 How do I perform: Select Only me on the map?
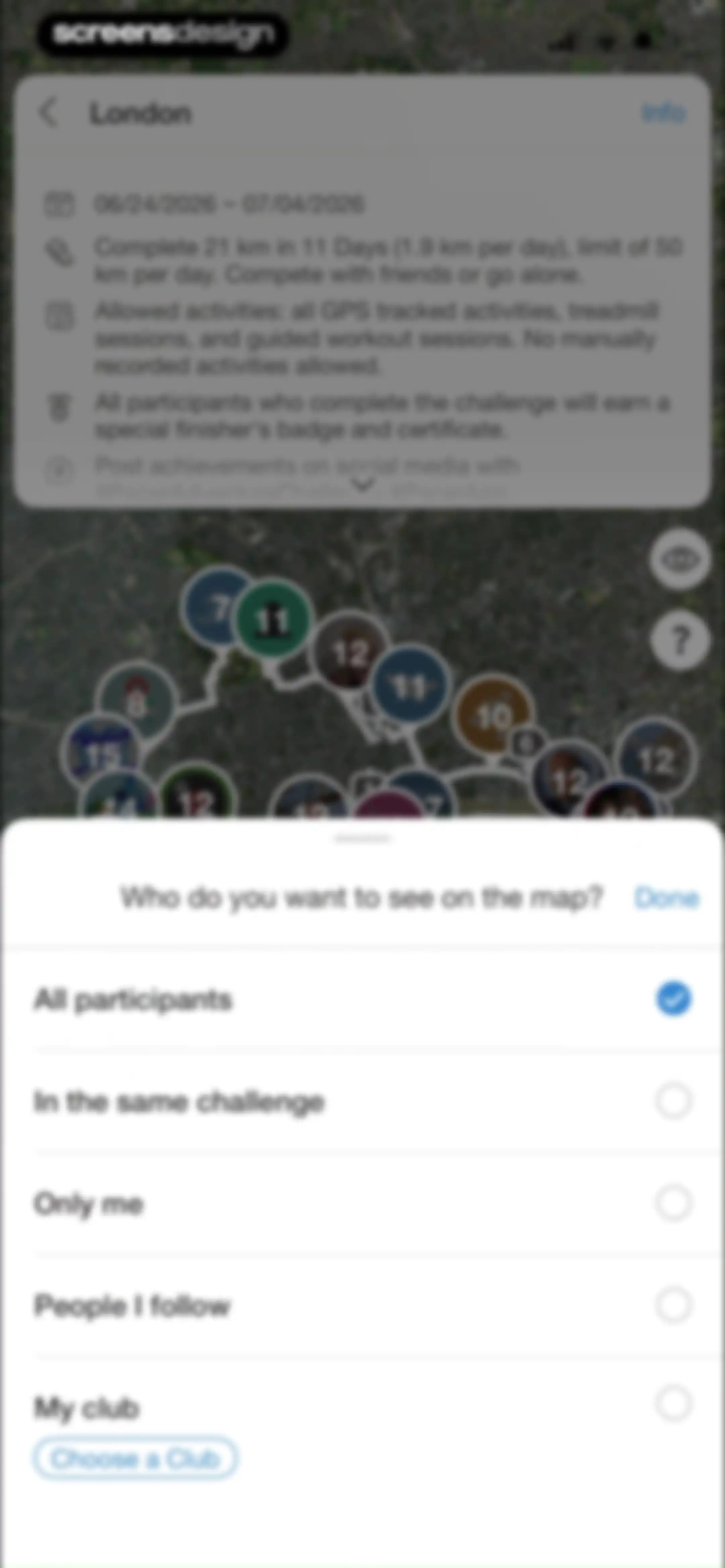pos(362,1203)
